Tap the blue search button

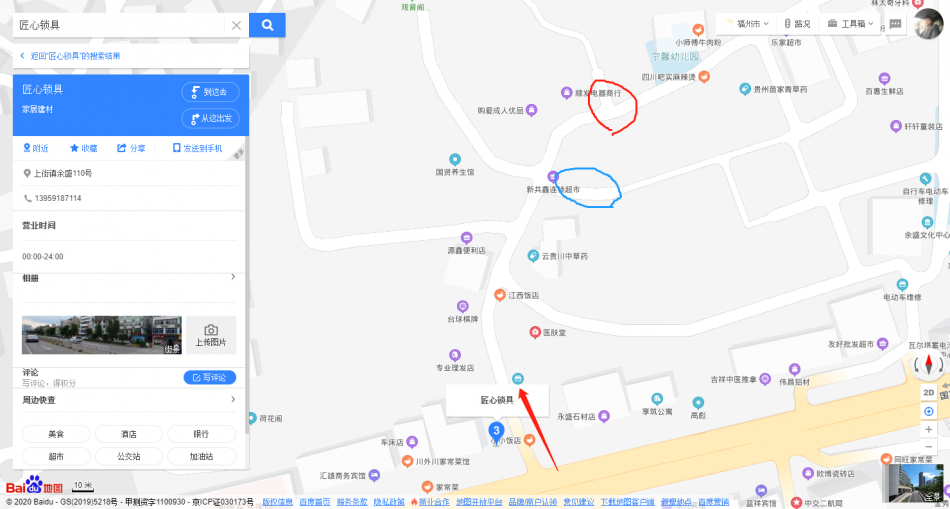pyautogui.click(x=267, y=25)
